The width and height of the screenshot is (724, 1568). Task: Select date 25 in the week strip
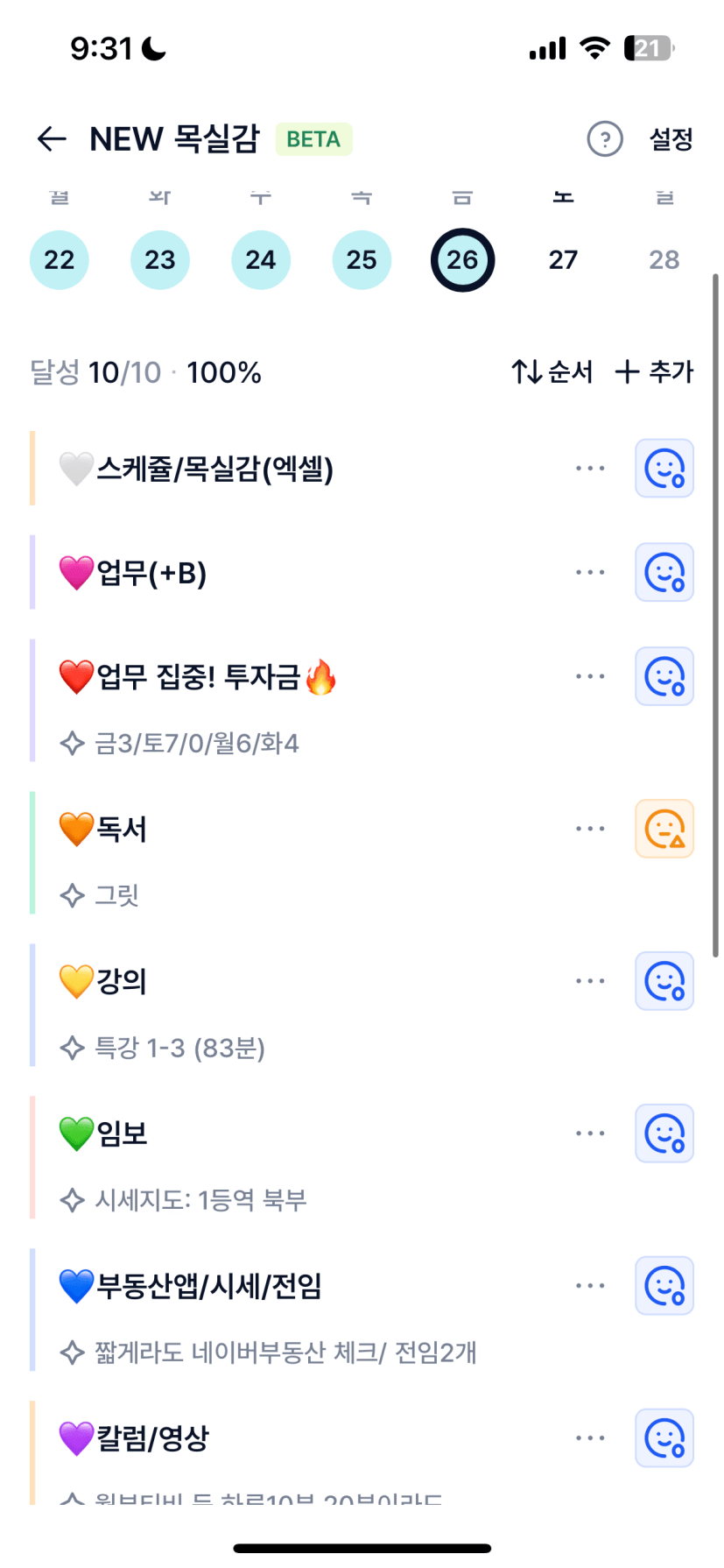[x=362, y=259]
